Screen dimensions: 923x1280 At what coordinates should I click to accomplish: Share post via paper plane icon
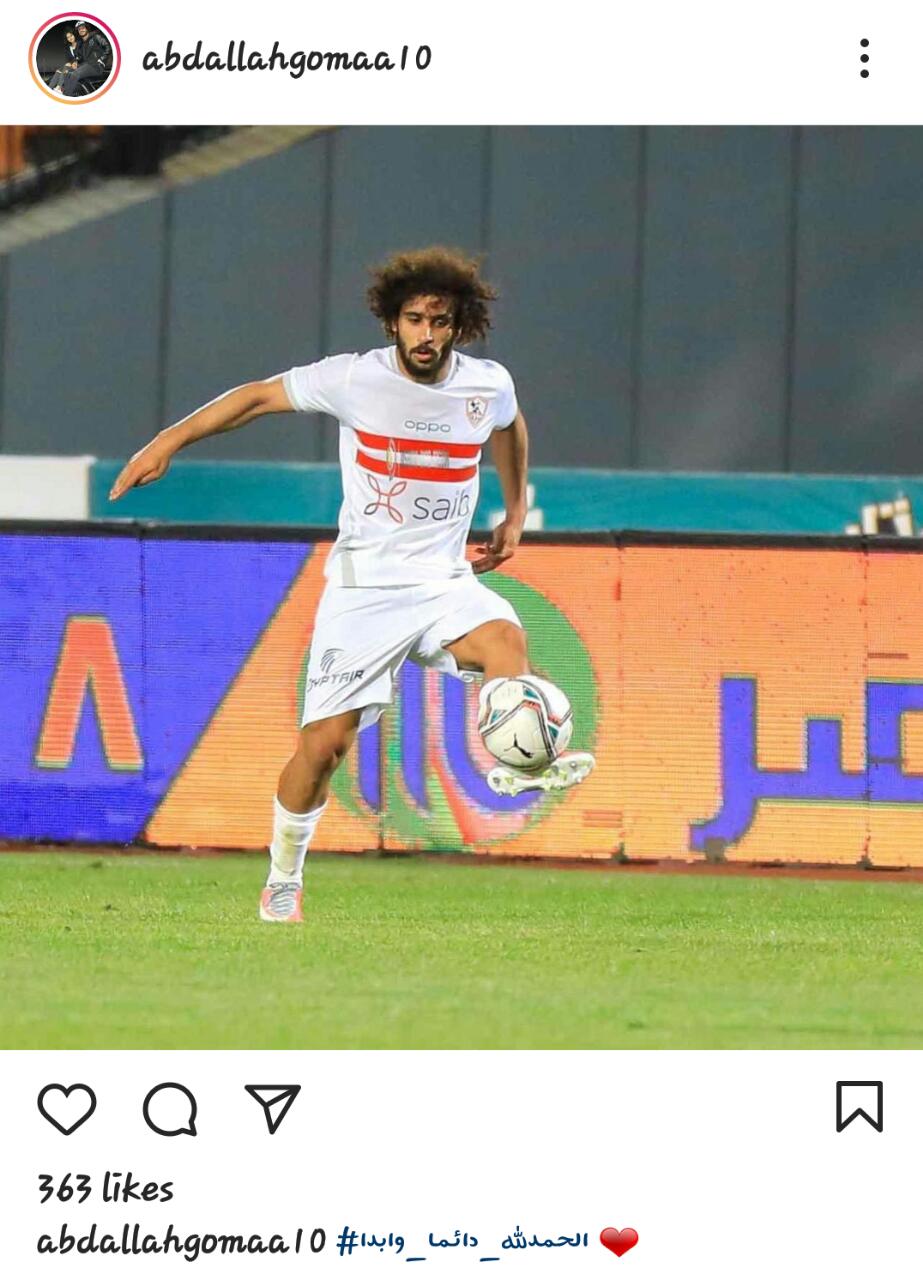272,1108
